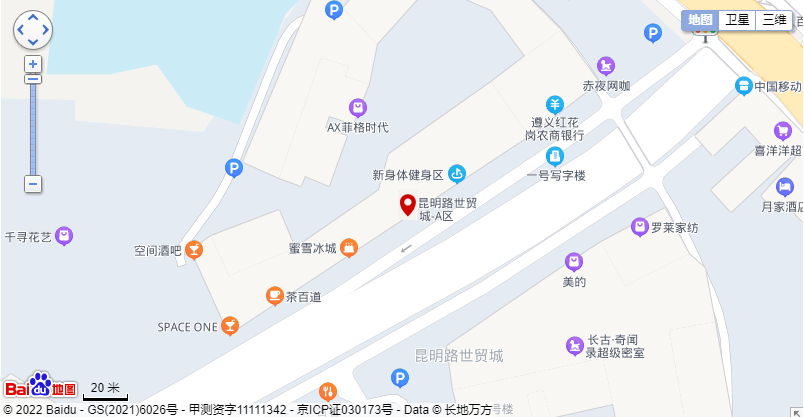Pan the map up with the arrow
Viewport: 804px width, 417px height.
(33, 18)
